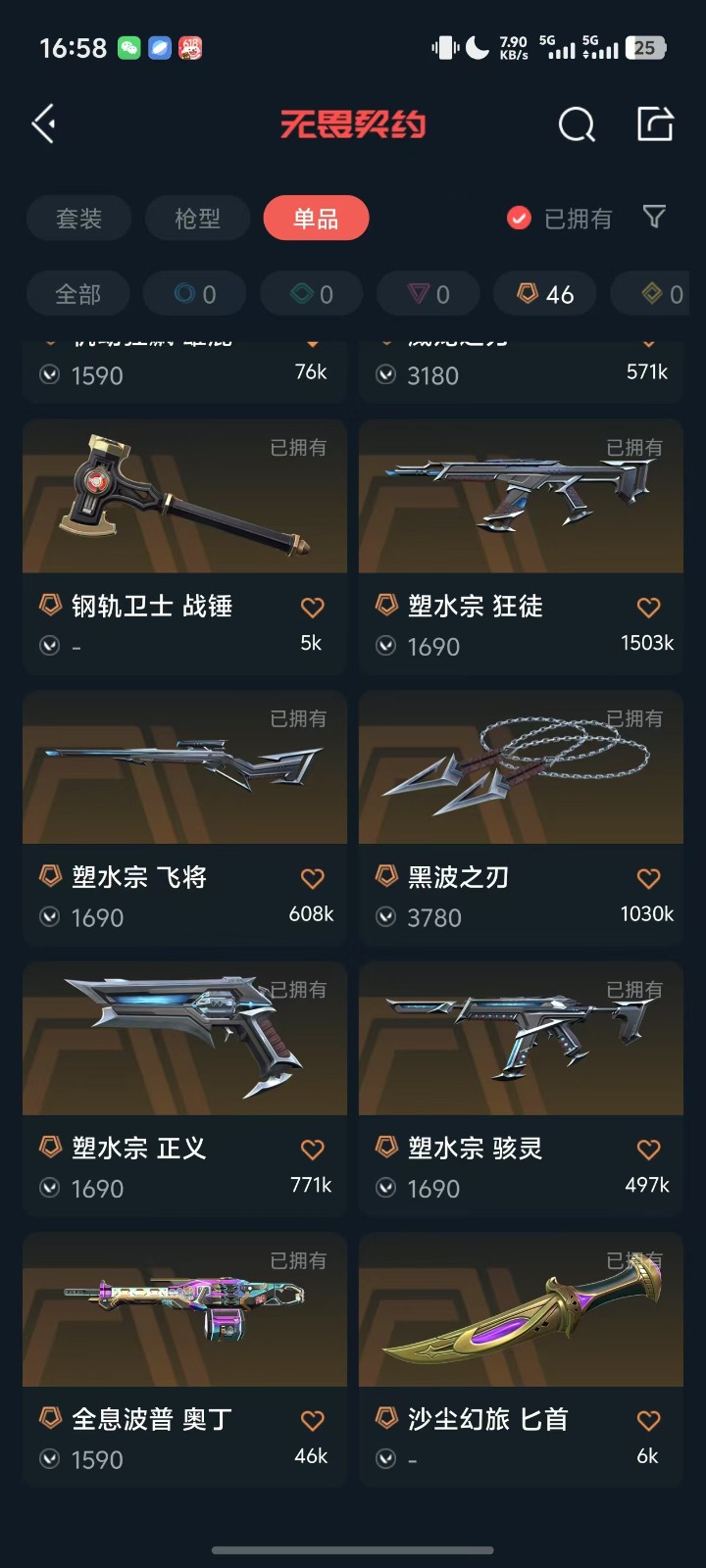Share this page via the share icon
The width and height of the screenshot is (706, 1568).
[x=655, y=124]
